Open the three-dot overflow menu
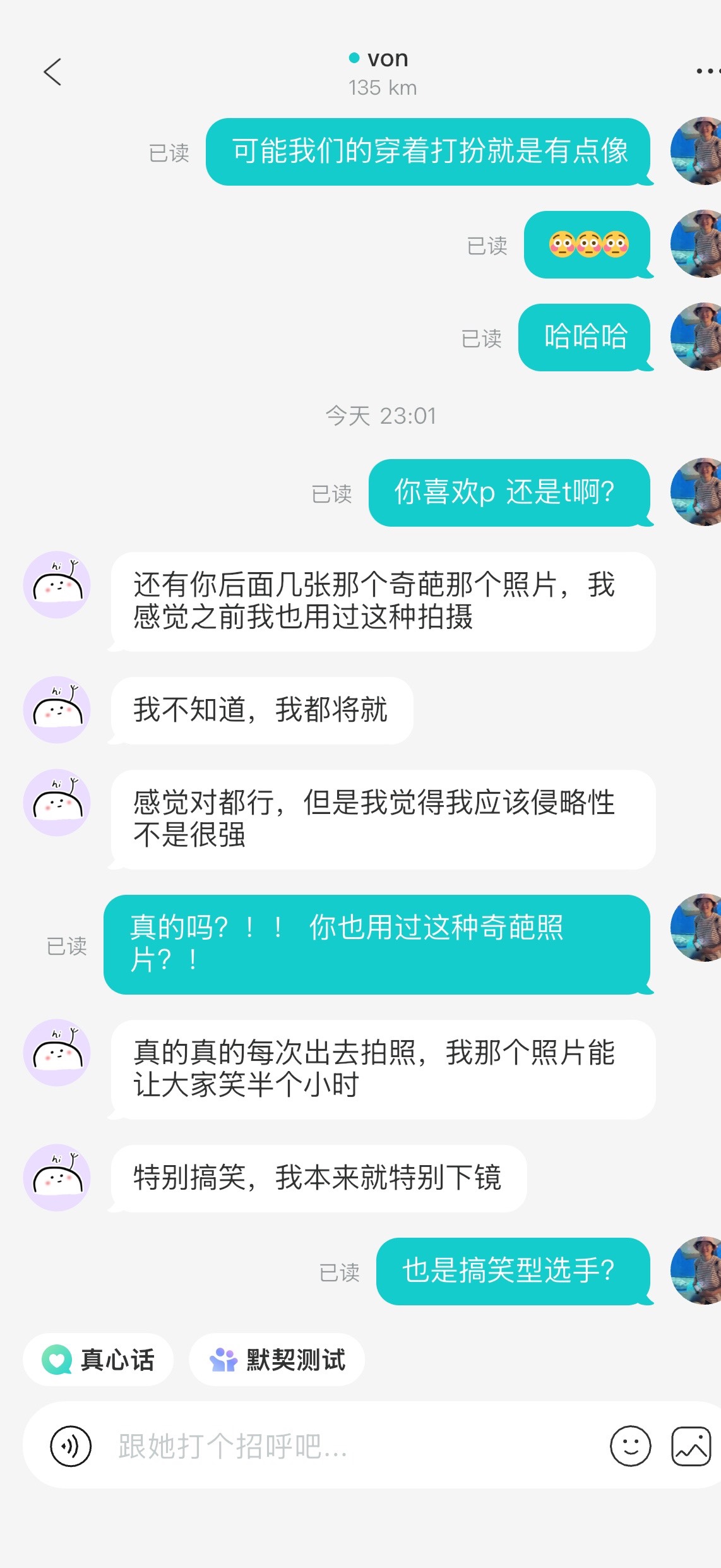 708,71
